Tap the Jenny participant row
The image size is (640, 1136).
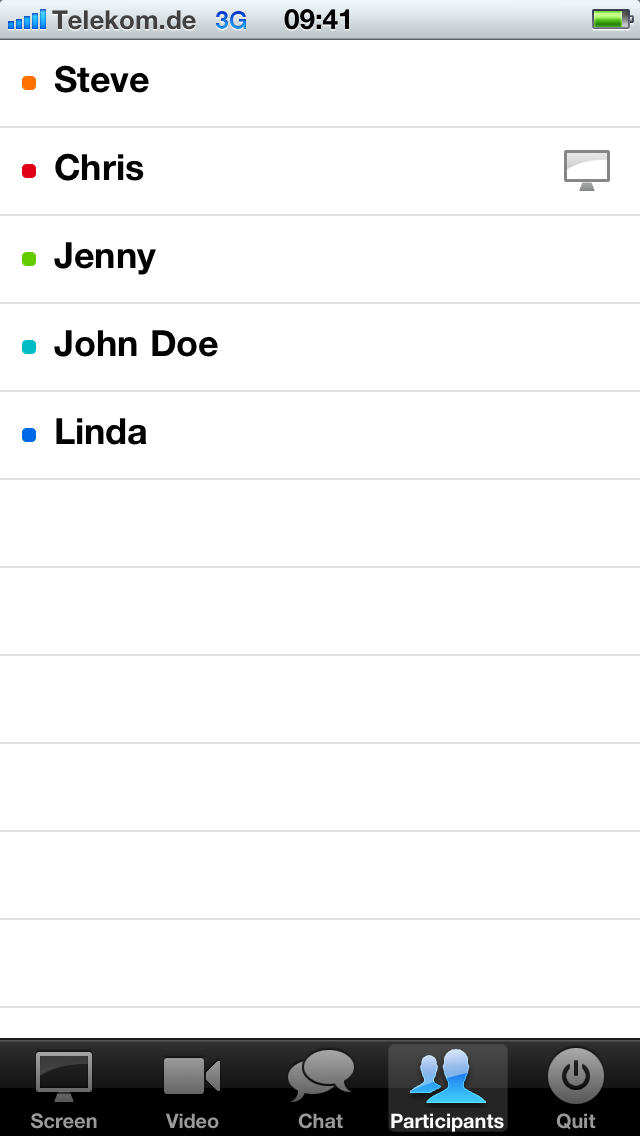[x=320, y=259]
